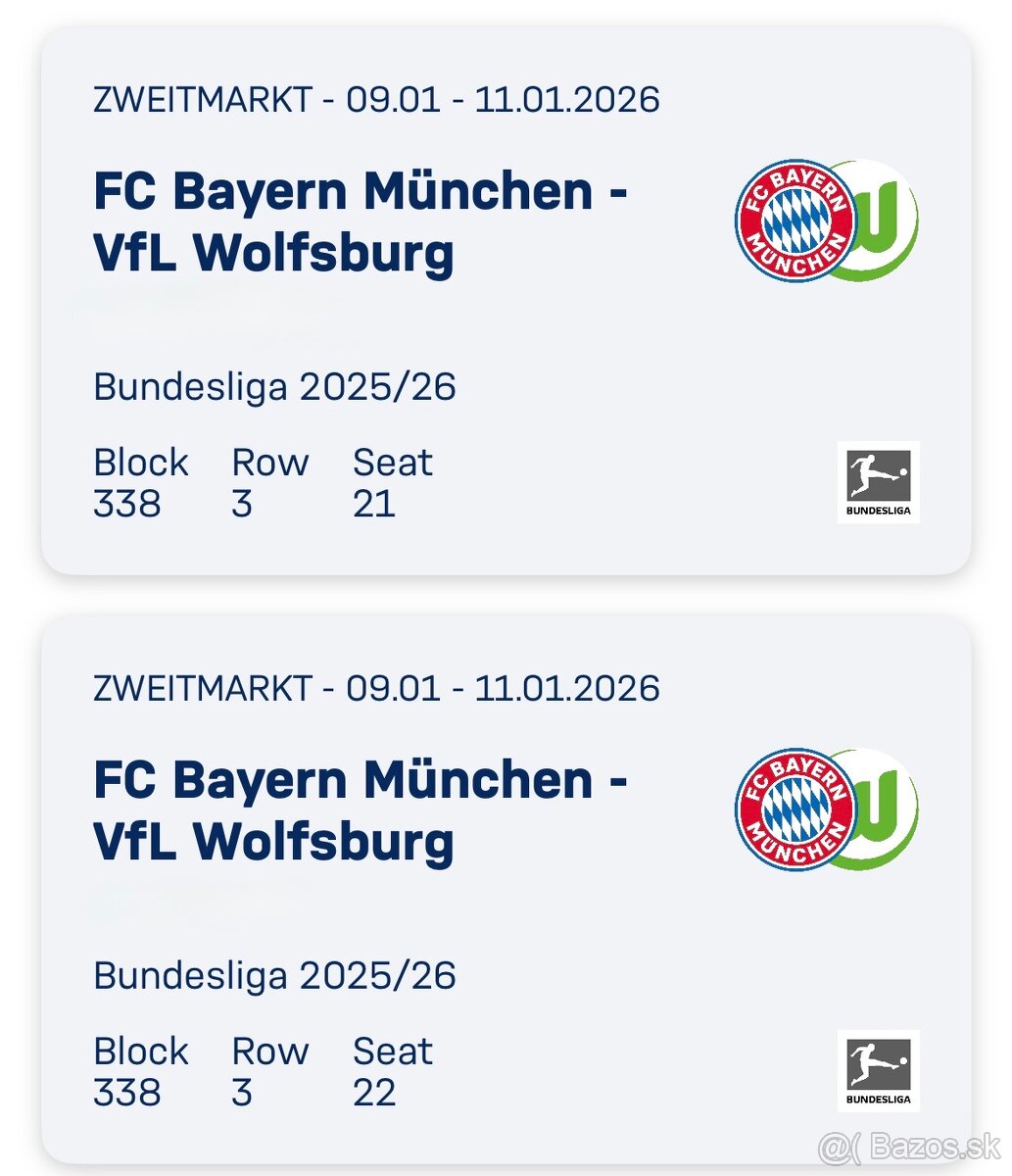Select the Bundesliga badge on upper ticket
This screenshot has width=1012, height=1176.
coord(879,480)
